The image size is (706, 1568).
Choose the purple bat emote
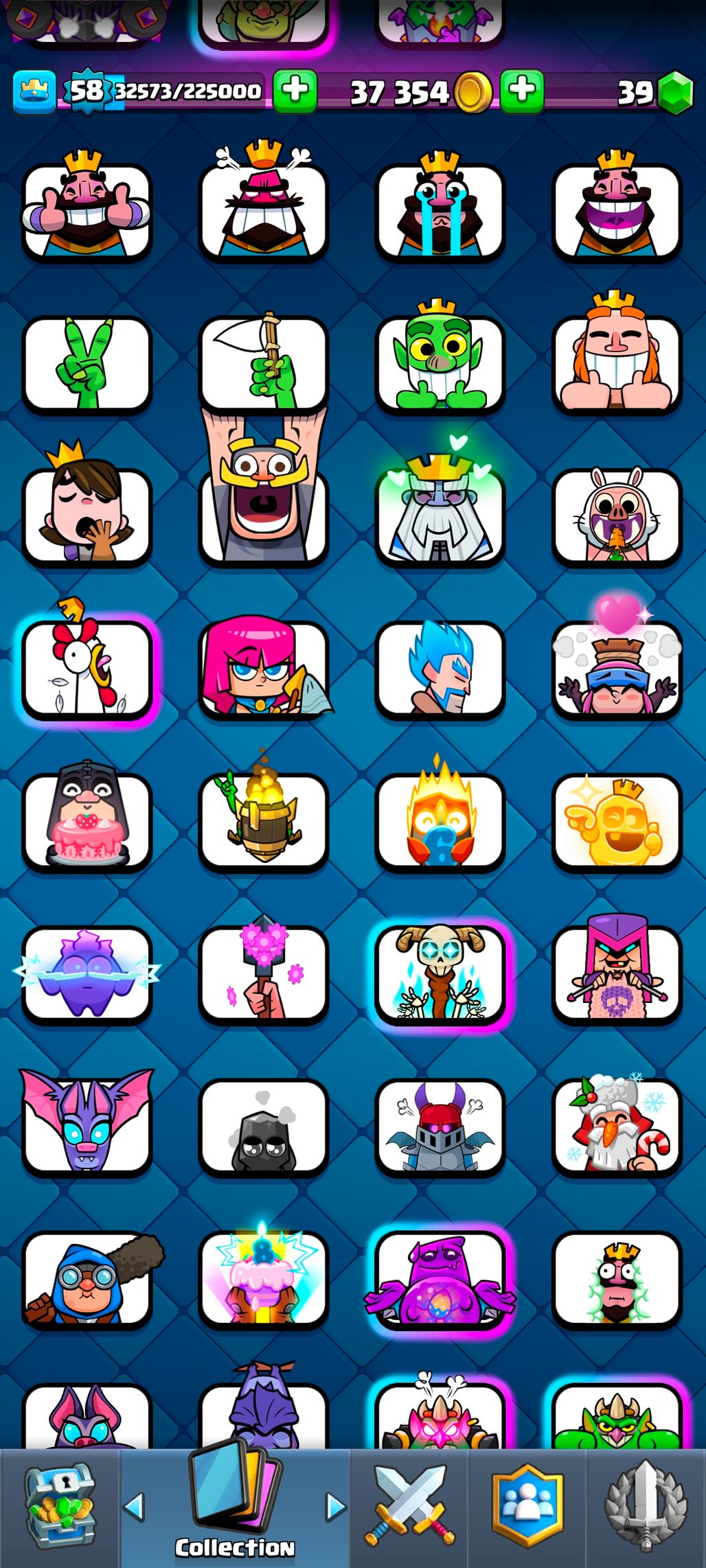[87, 1126]
